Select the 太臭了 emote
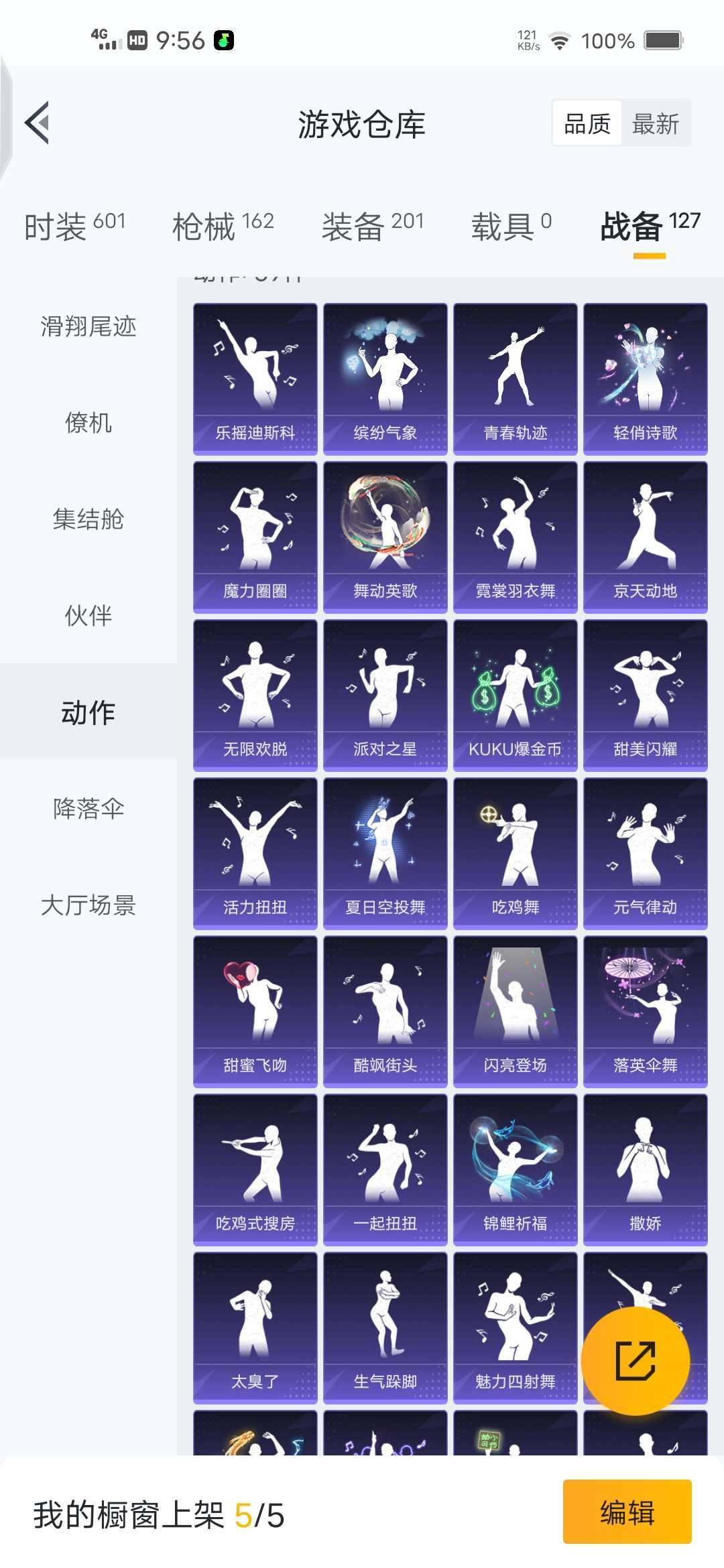This screenshot has width=724, height=1568. coord(255,1327)
